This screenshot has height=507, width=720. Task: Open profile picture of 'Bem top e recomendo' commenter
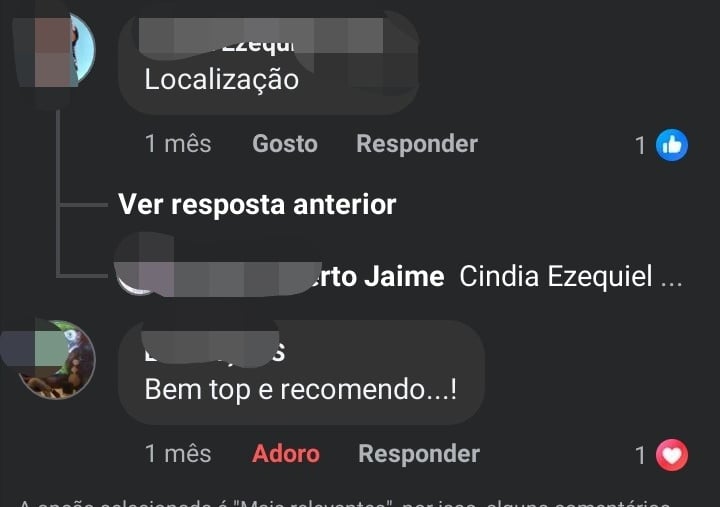pyautogui.click(x=58, y=359)
